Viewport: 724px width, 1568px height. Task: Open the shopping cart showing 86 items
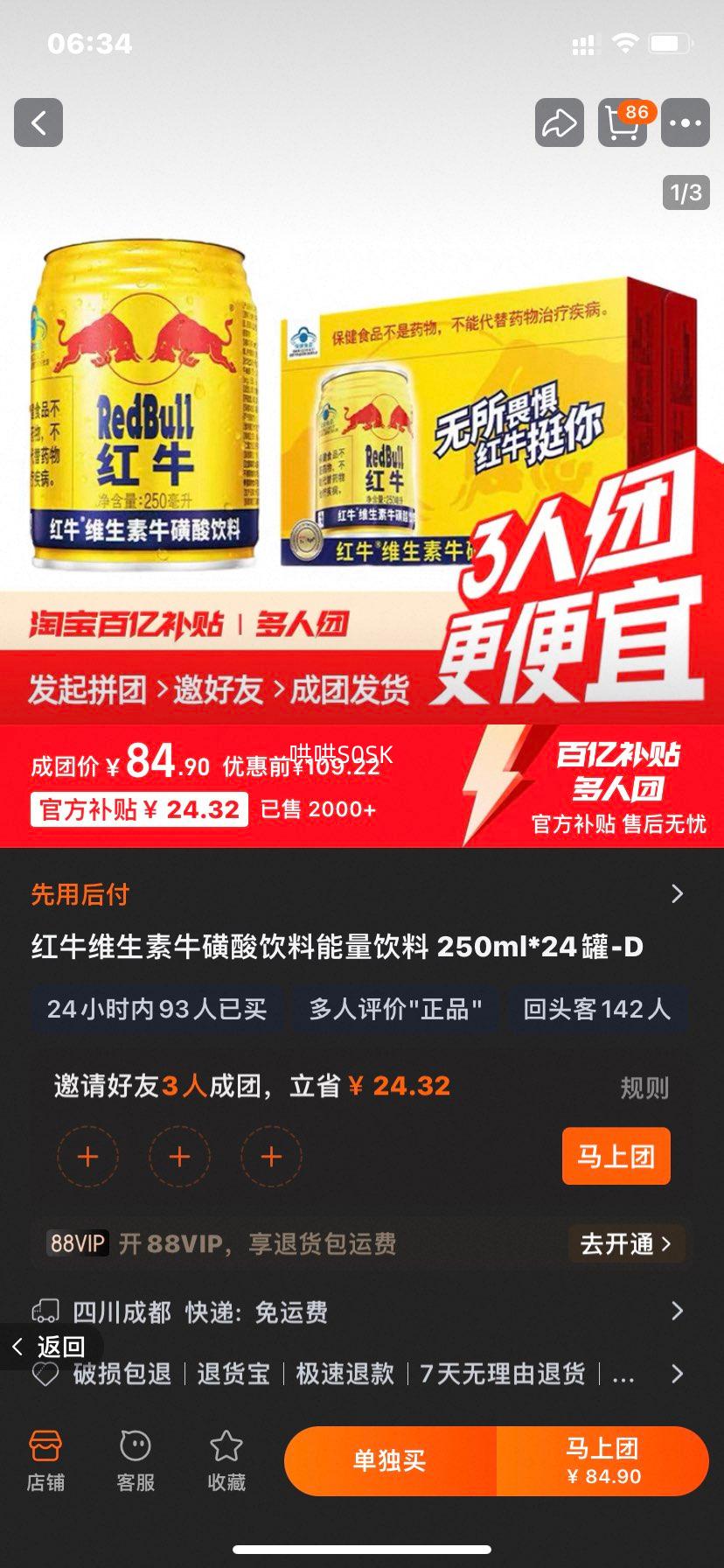(623, 122)
